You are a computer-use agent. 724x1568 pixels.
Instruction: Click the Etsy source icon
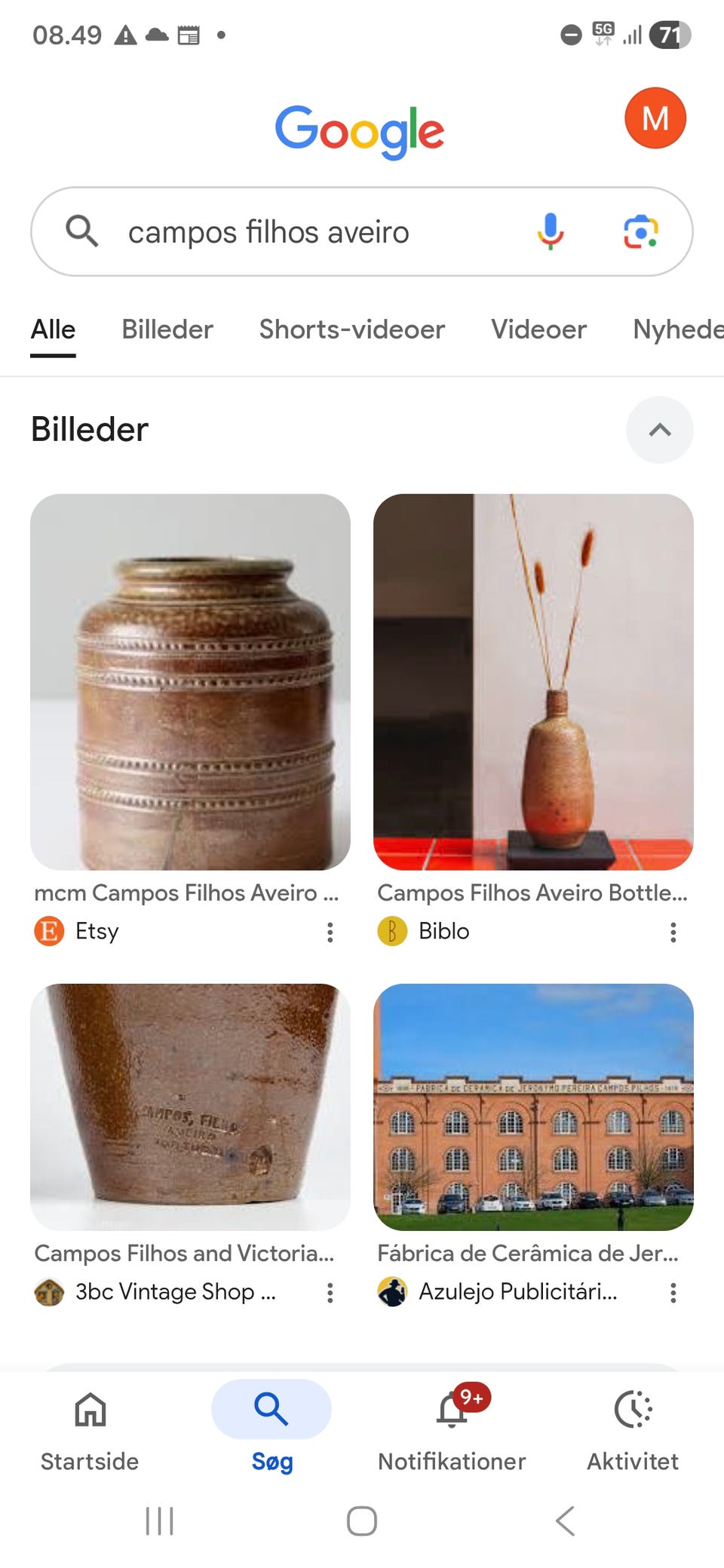pyautogui.click(x=49, y=931)
